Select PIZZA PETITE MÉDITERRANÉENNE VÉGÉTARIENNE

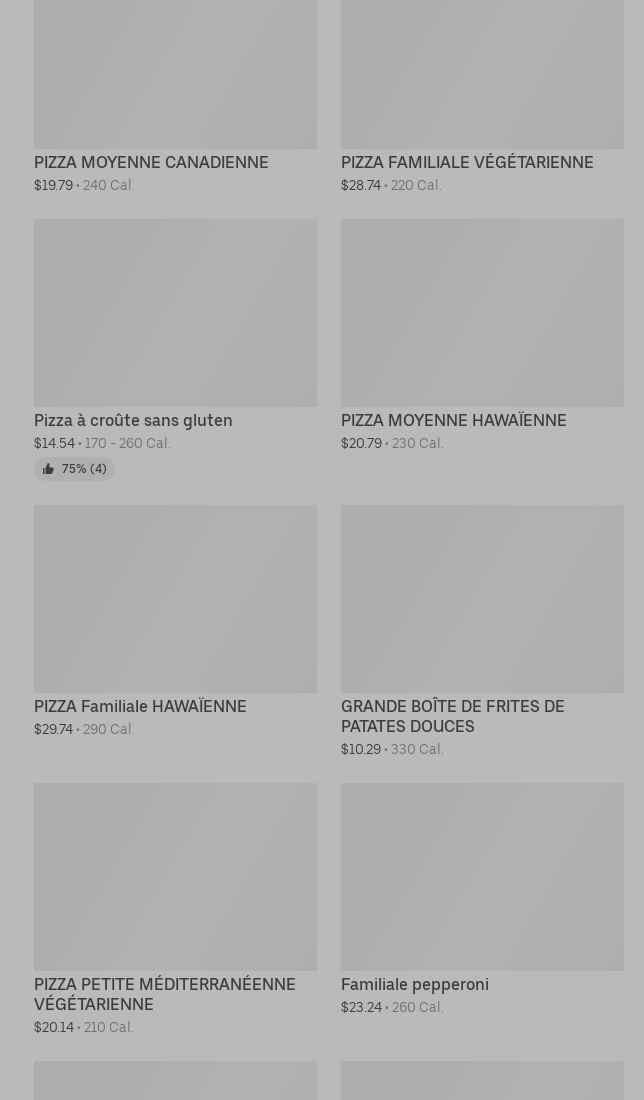175,909
